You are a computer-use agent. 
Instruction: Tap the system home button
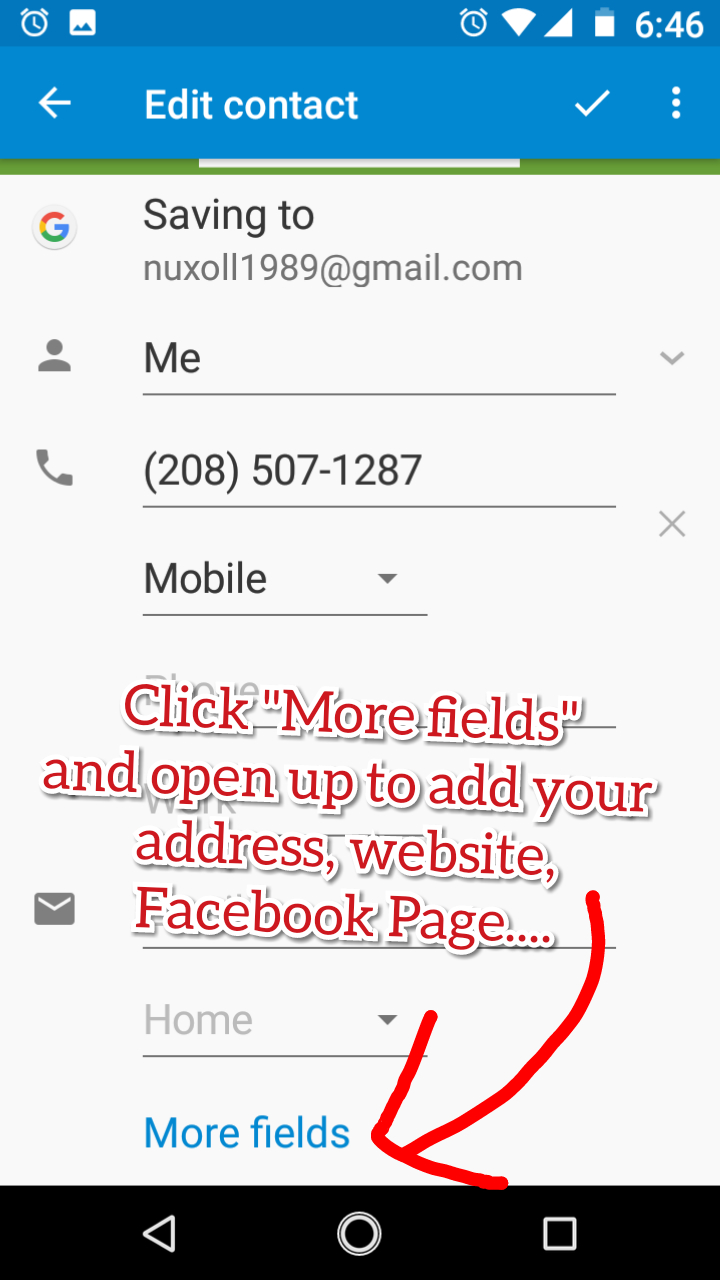pyautogui.click(x=360, y=1233)
